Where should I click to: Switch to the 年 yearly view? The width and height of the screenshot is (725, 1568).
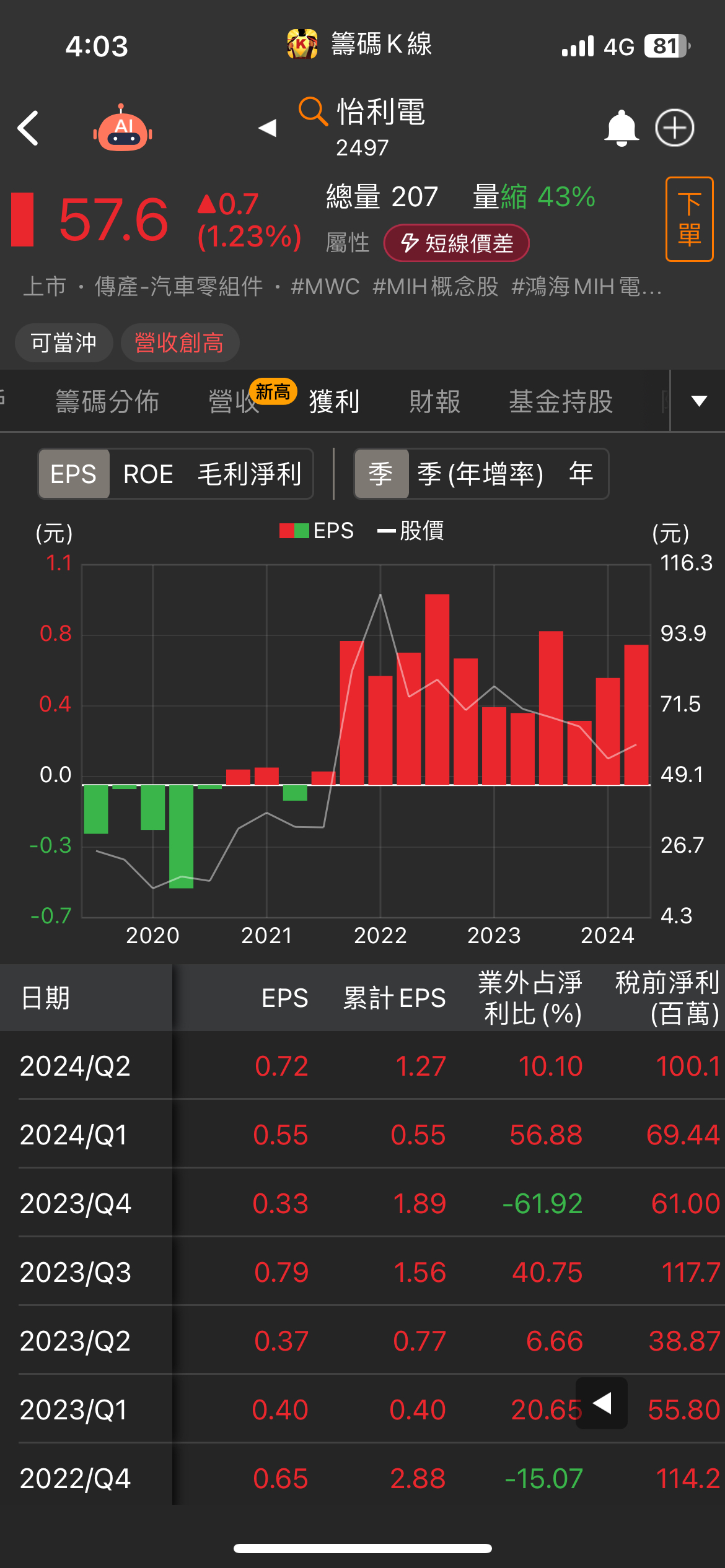pyautogui.click(x=581, y=474)
